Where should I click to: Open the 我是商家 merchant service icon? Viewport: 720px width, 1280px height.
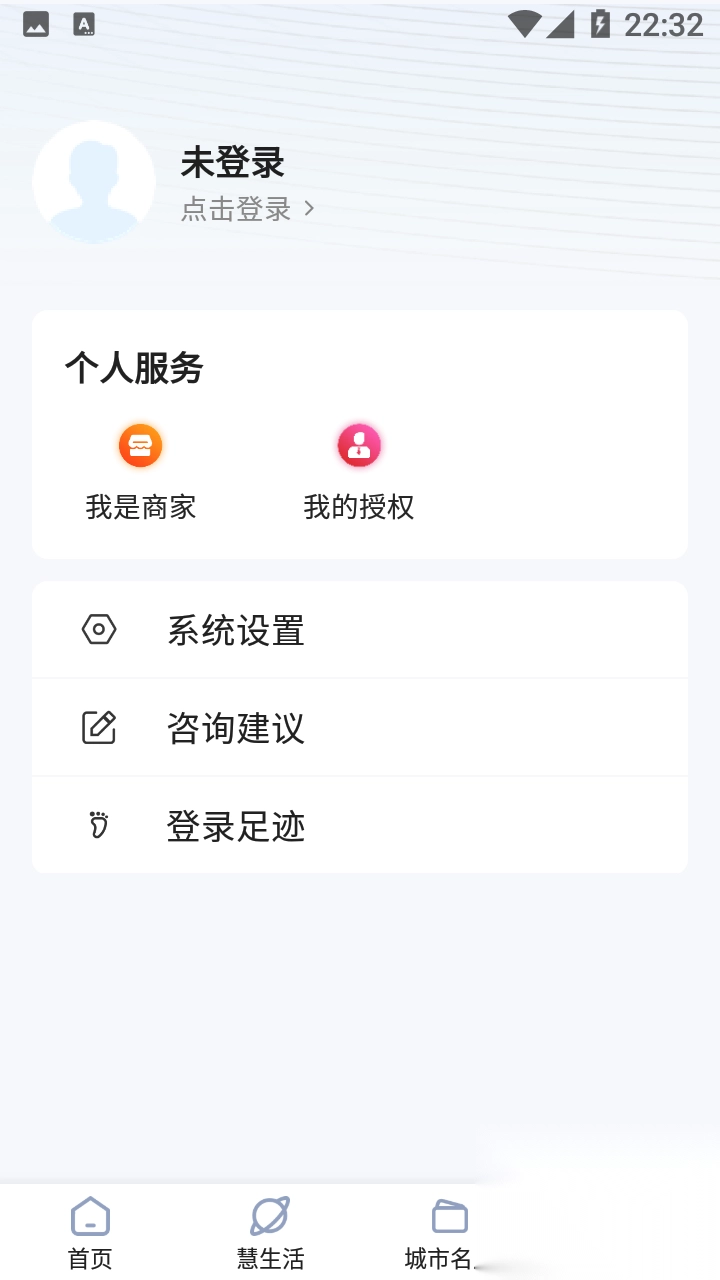(x=140, y=445)
